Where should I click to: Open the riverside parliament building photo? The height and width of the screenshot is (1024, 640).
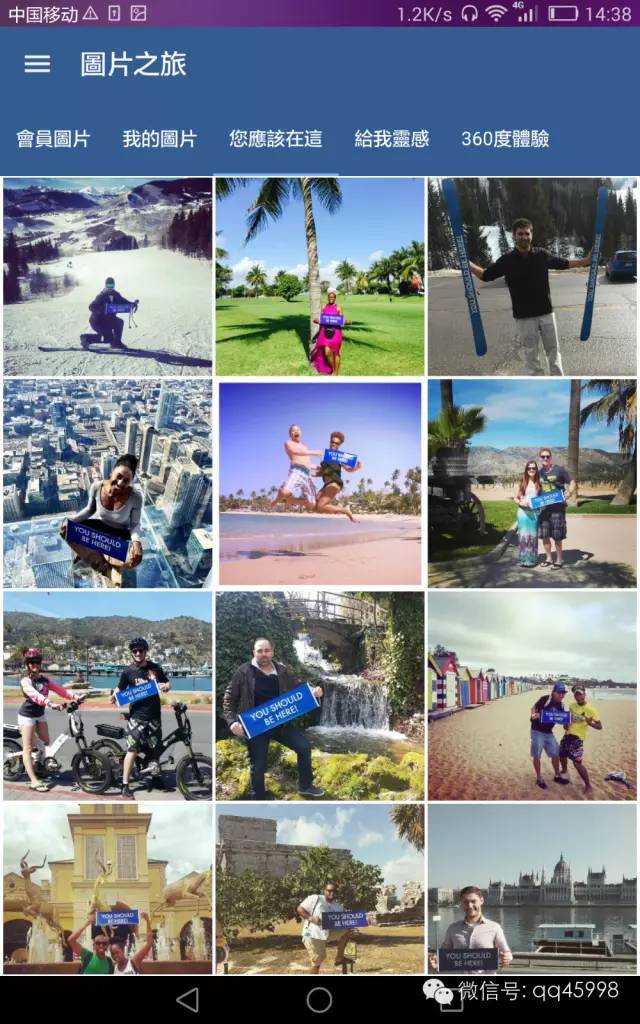point(532,888)
